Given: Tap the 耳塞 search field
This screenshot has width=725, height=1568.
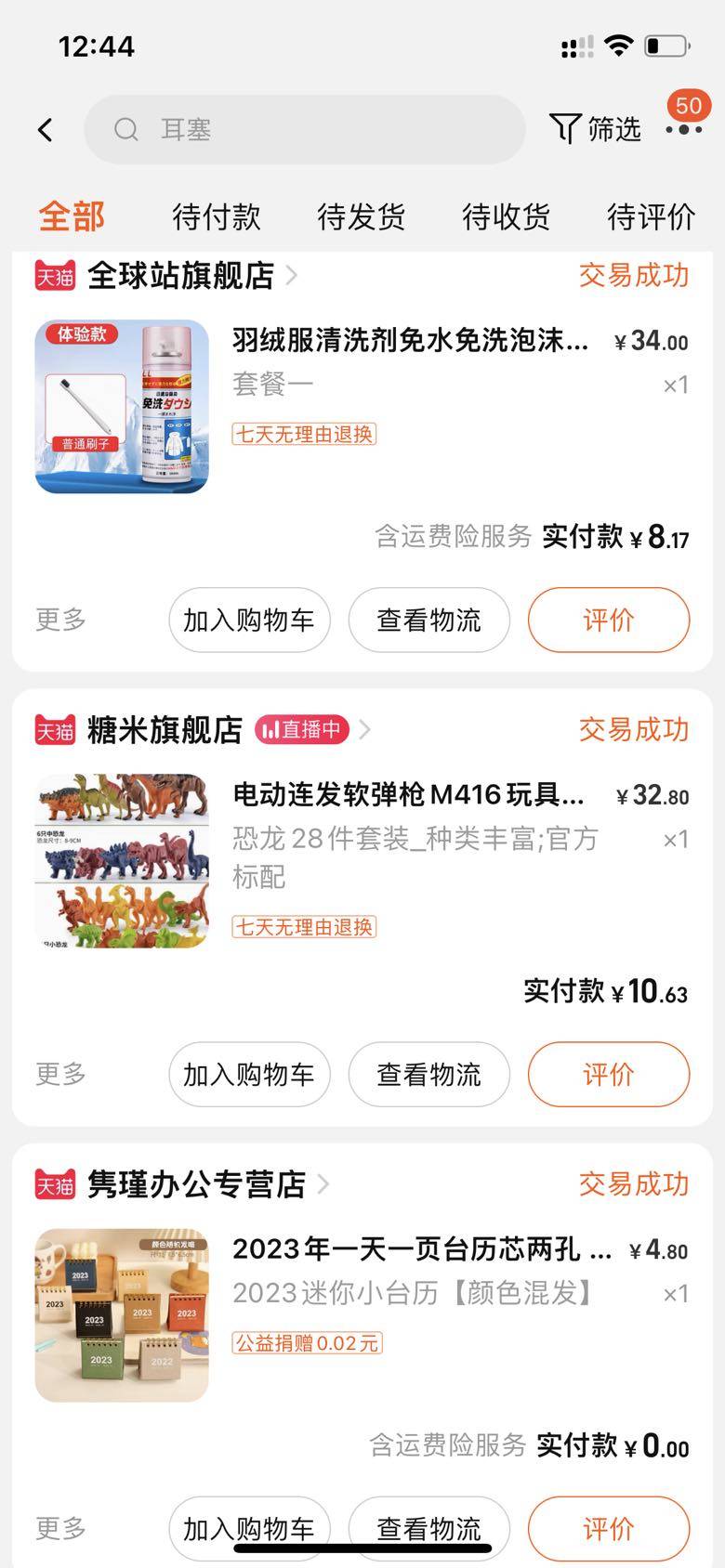Looking at the screenshot, I should [305, 130].
